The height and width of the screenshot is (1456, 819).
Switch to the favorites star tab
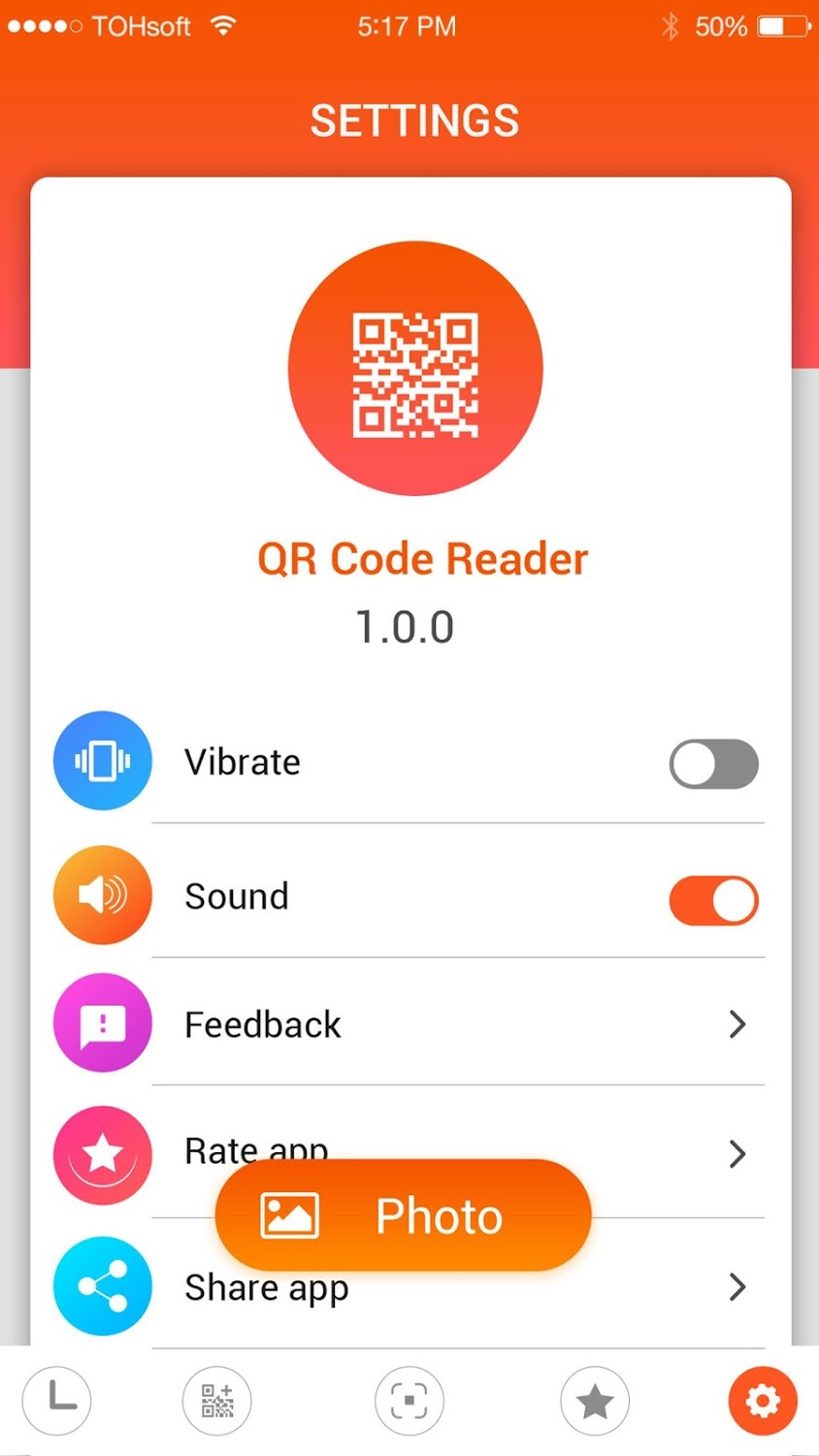pyautogui.click(x=594, y=1400)
